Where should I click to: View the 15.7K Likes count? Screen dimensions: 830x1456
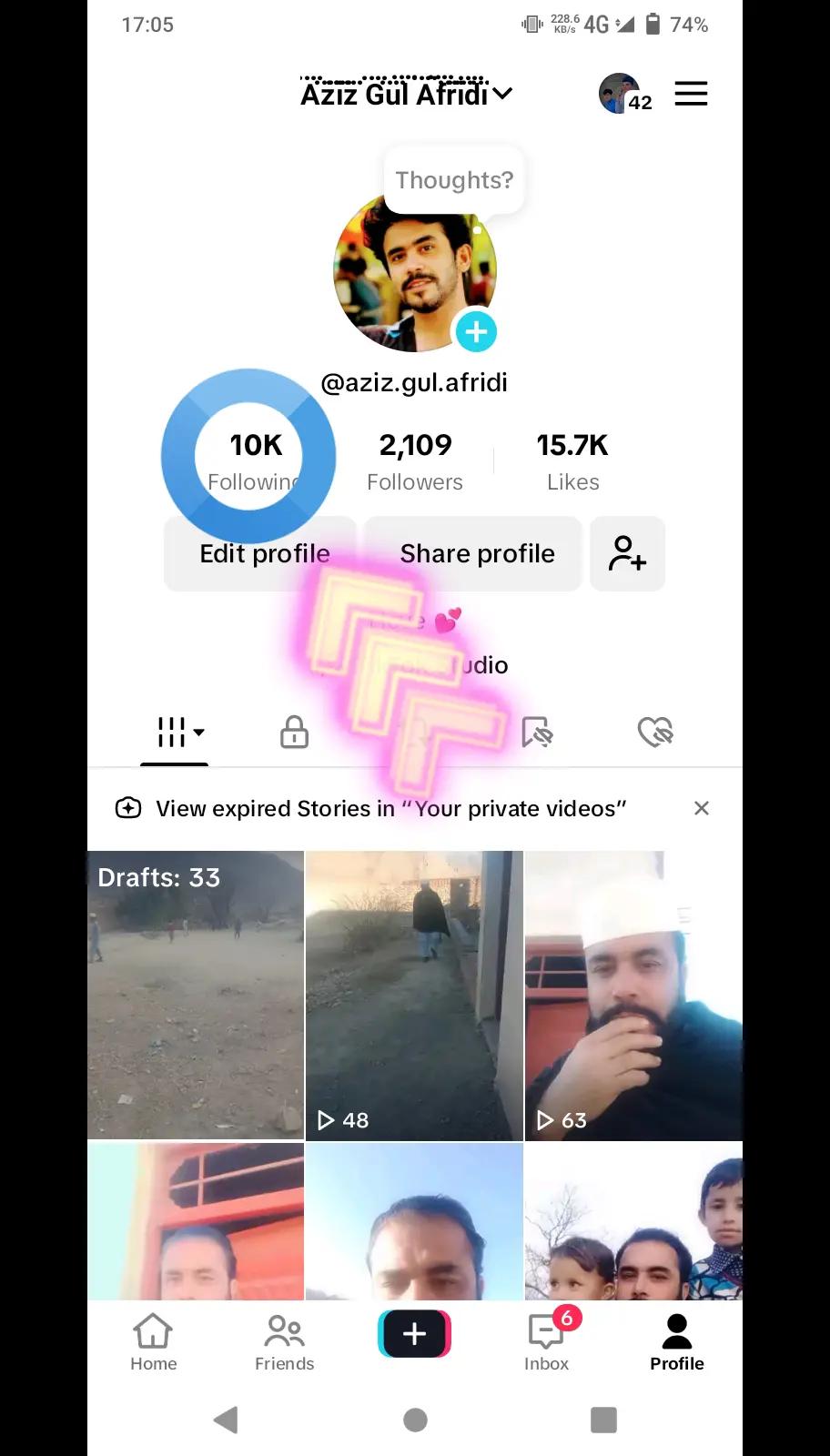(x=572, y=460)
